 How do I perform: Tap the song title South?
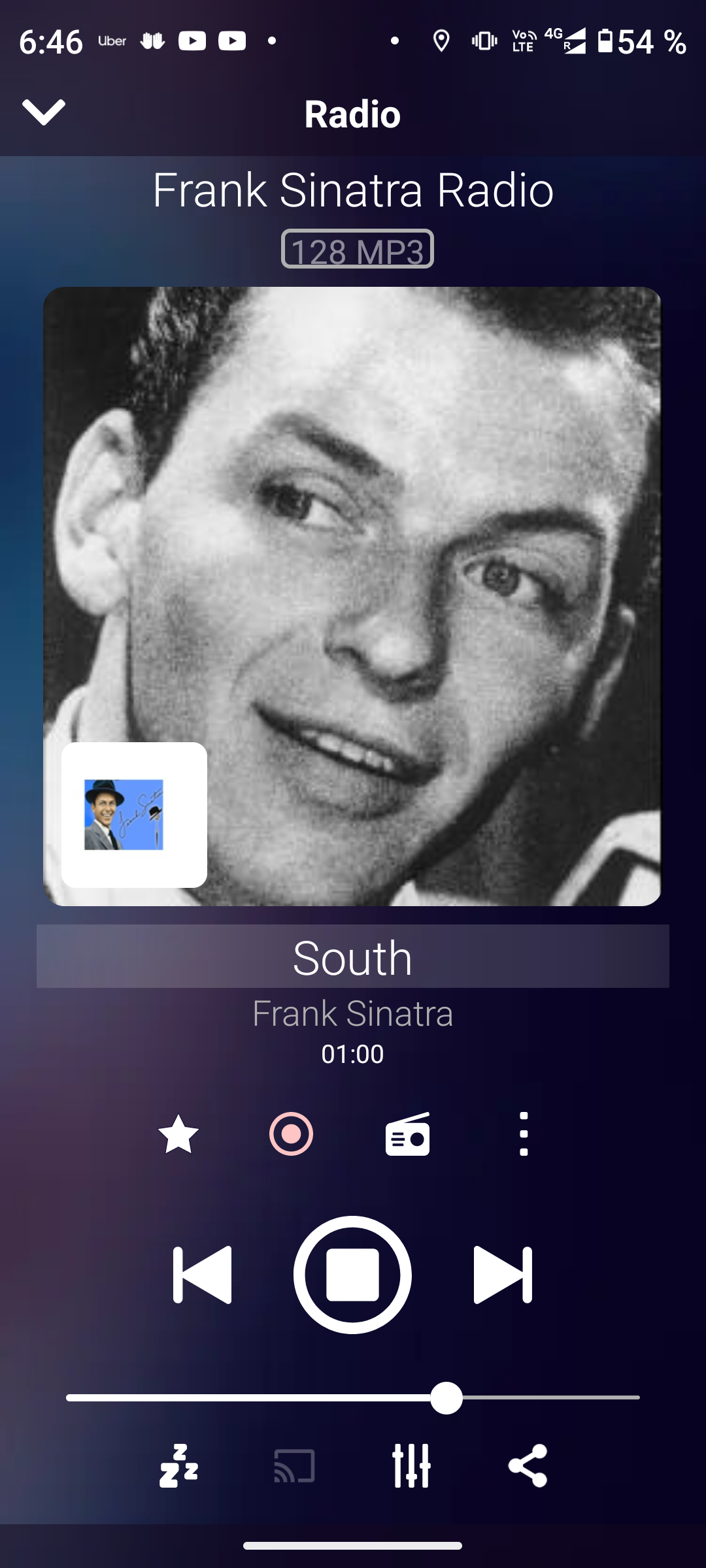352,957
